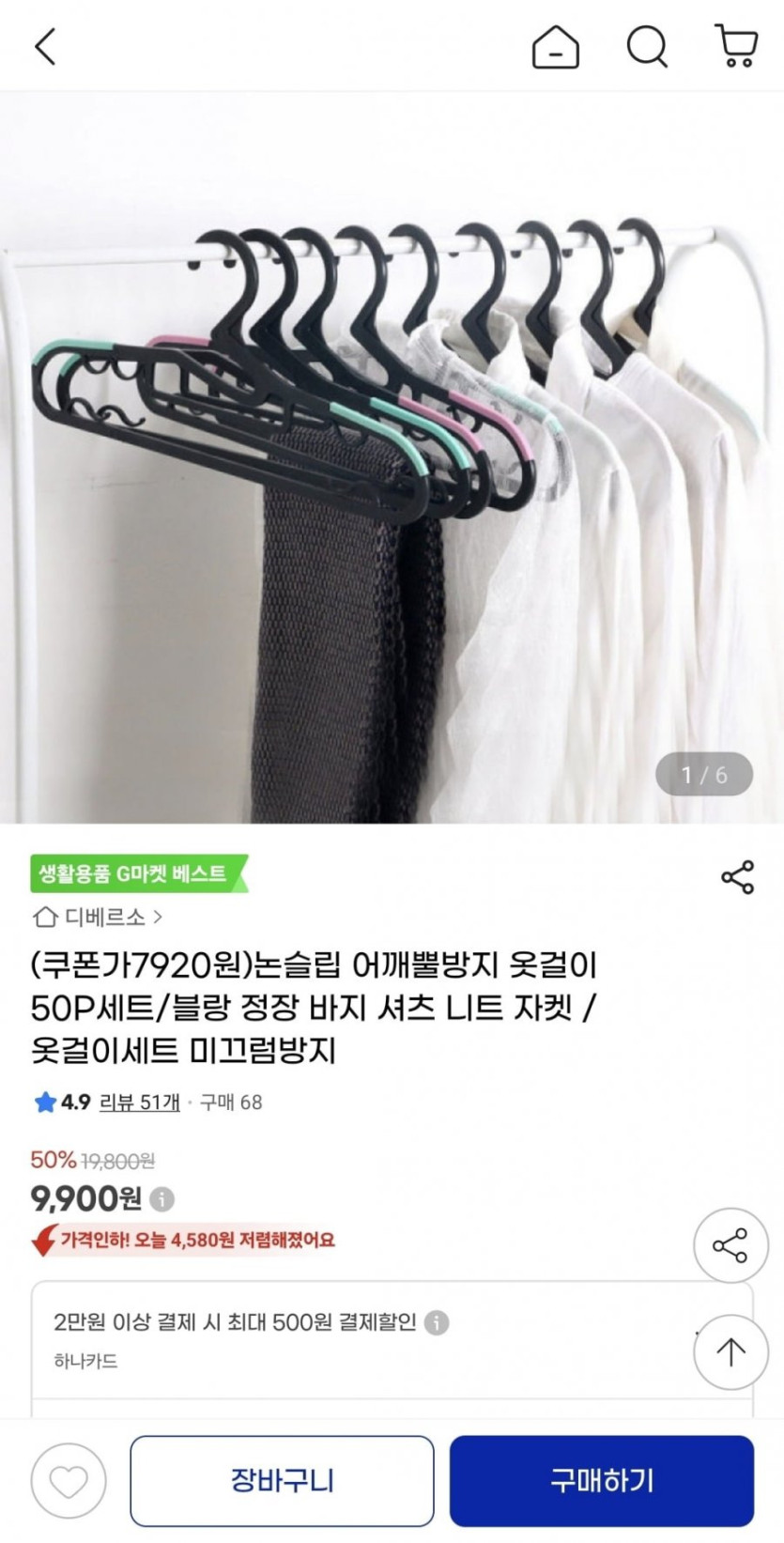Go back using the top arrow
This screenshot has height=1543, width=784.
pyautogui.click(x=45, y=46)
